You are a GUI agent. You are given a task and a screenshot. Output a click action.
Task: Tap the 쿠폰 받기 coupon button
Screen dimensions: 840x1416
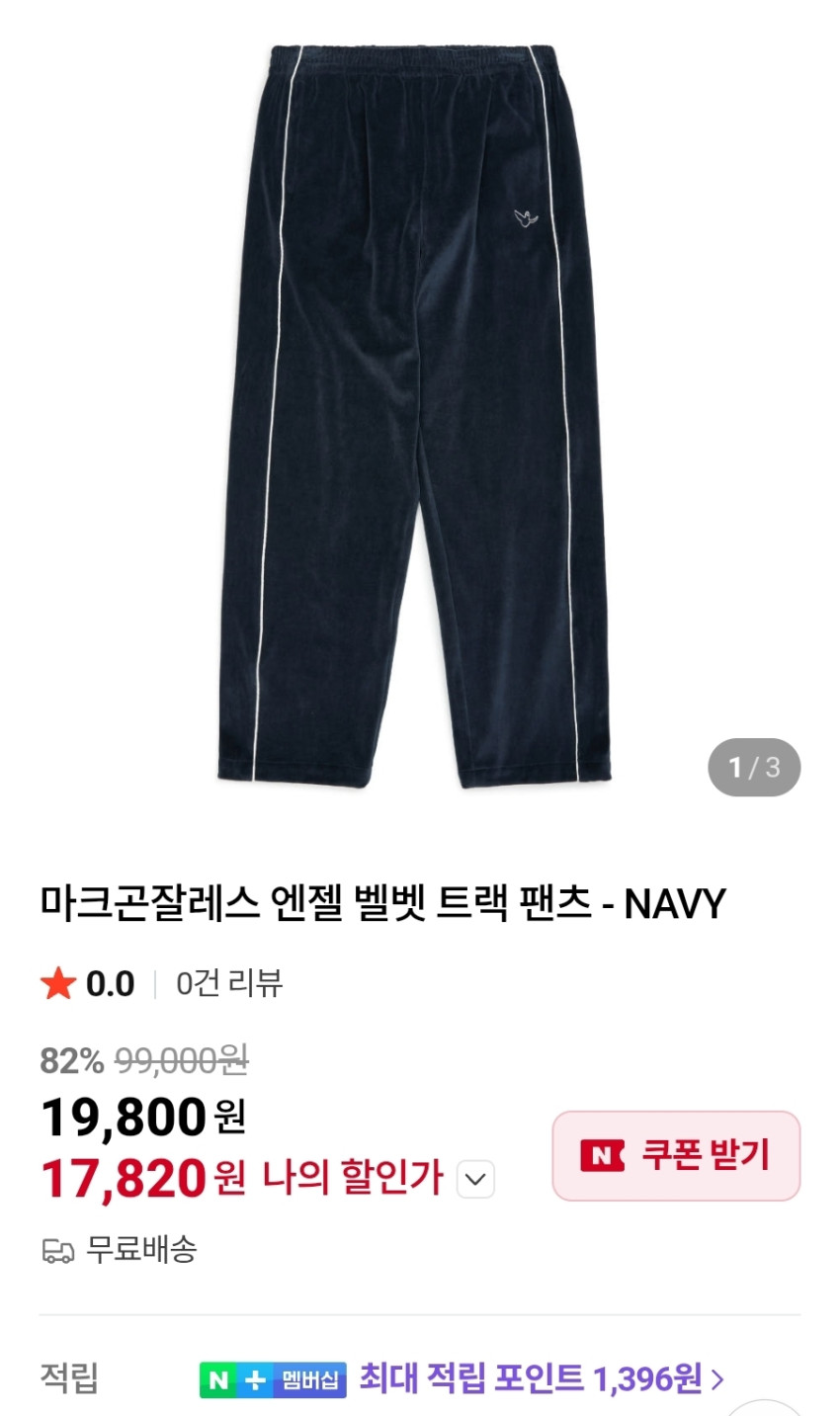pyautogui.click(x=676, y=1155)
